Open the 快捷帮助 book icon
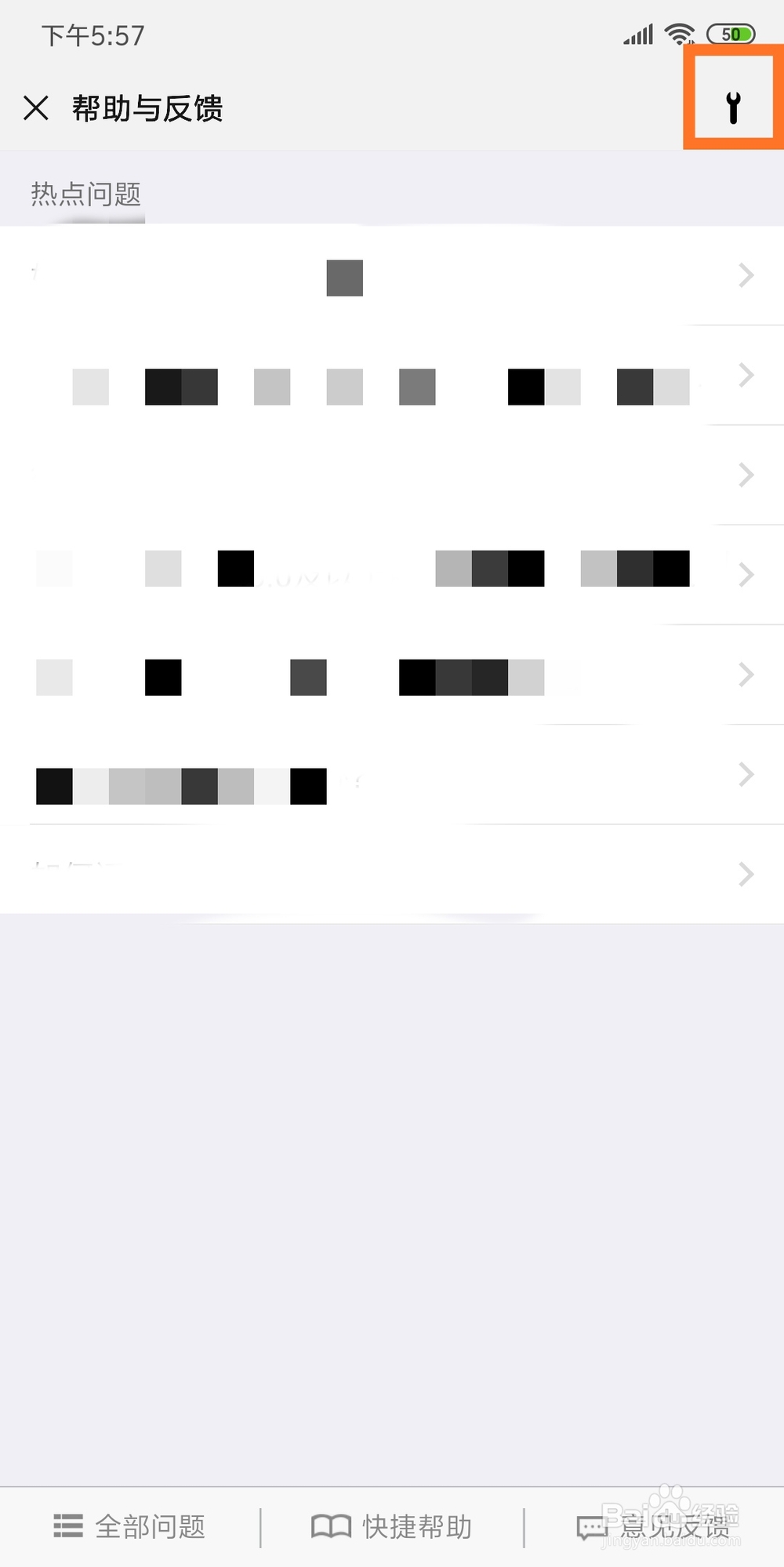 tap(330, 1525)
